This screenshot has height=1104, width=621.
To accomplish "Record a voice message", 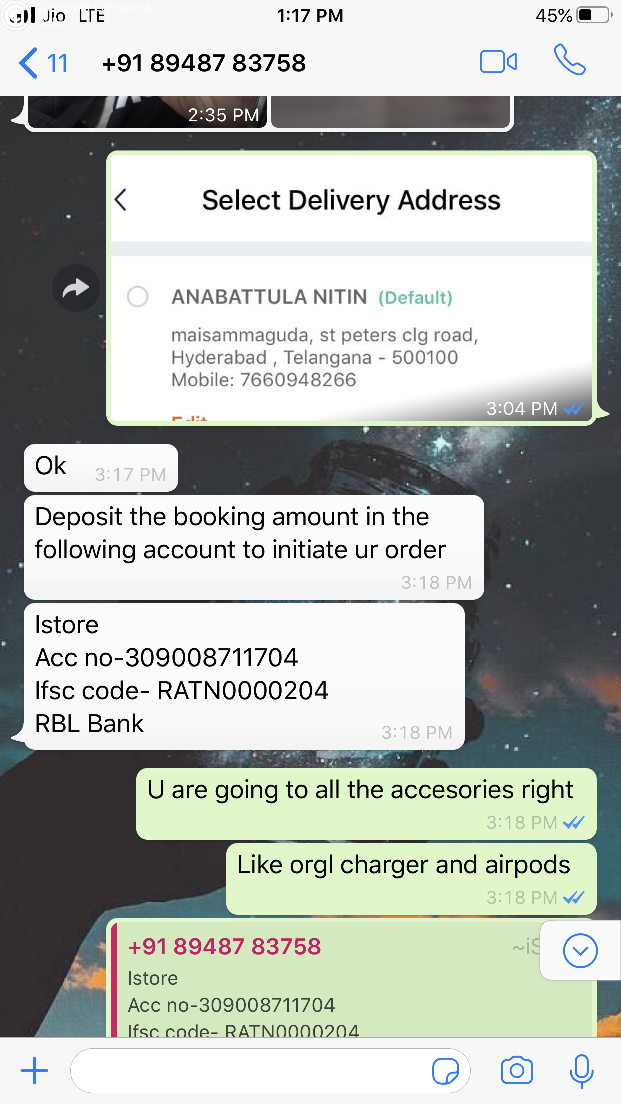I will 581,1071.
